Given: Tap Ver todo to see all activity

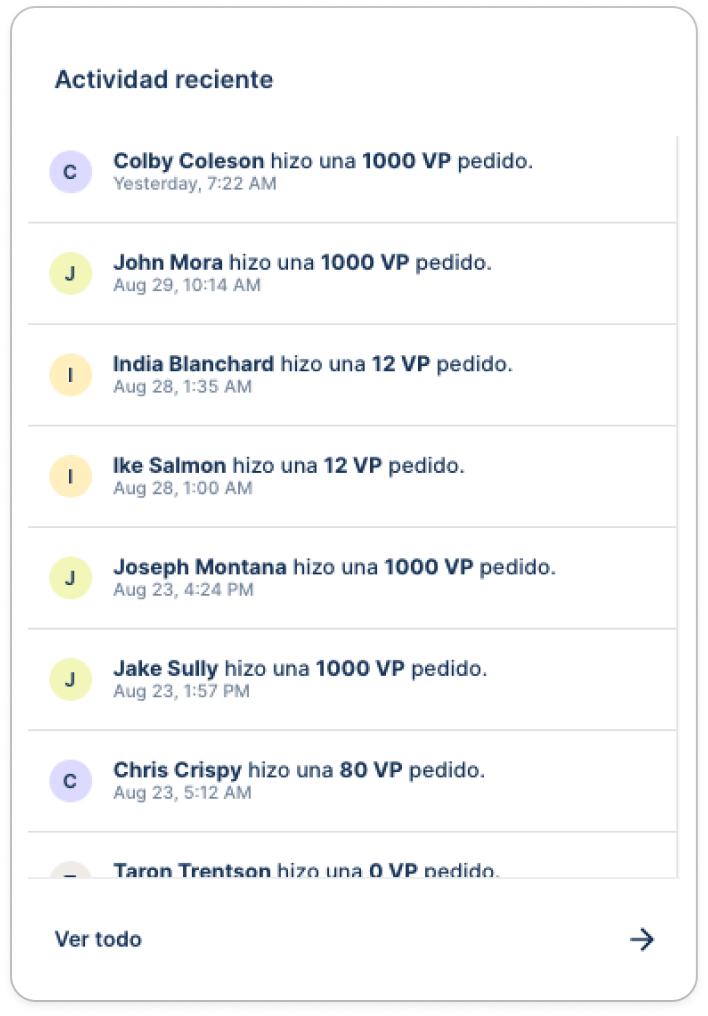Looking at the screenshot, I should pos(98,939).
